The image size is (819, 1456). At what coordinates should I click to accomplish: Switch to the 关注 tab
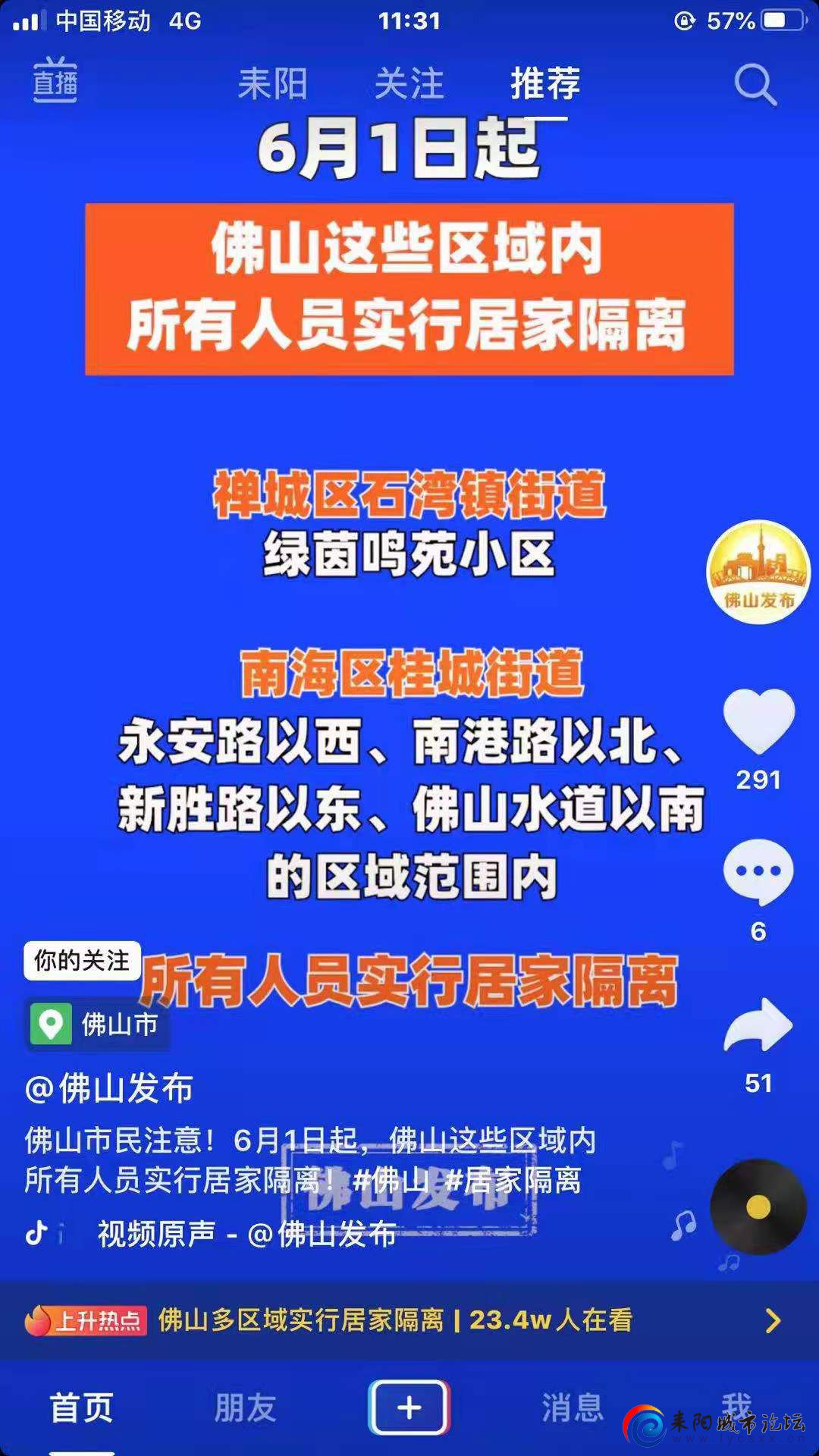tap(409, 83)
